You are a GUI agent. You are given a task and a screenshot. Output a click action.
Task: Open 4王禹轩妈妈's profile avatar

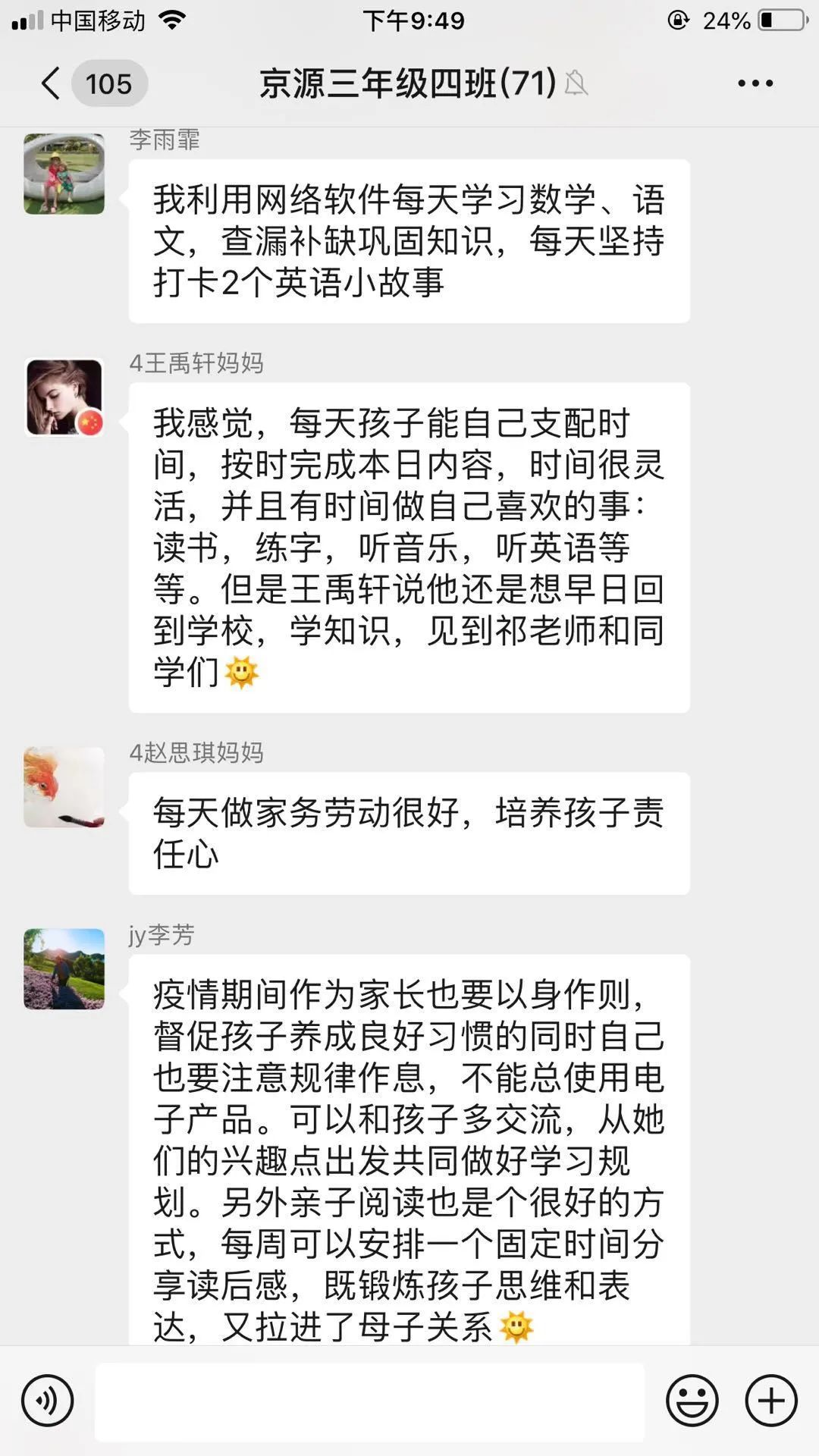(x=64, y=398)
